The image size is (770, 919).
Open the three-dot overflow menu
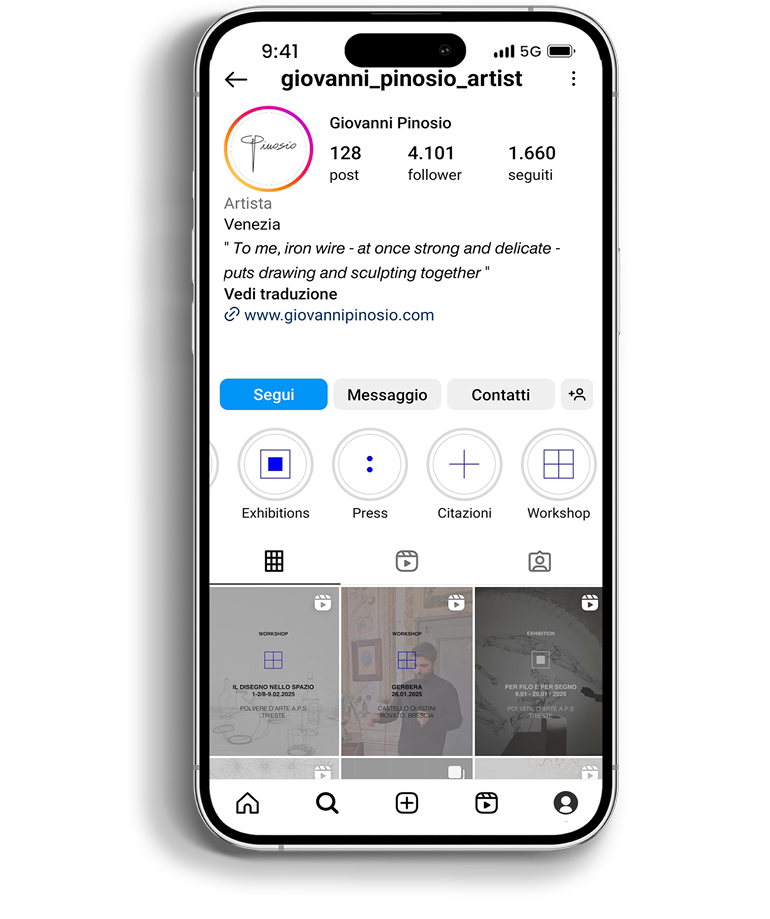tap(573, 79)
